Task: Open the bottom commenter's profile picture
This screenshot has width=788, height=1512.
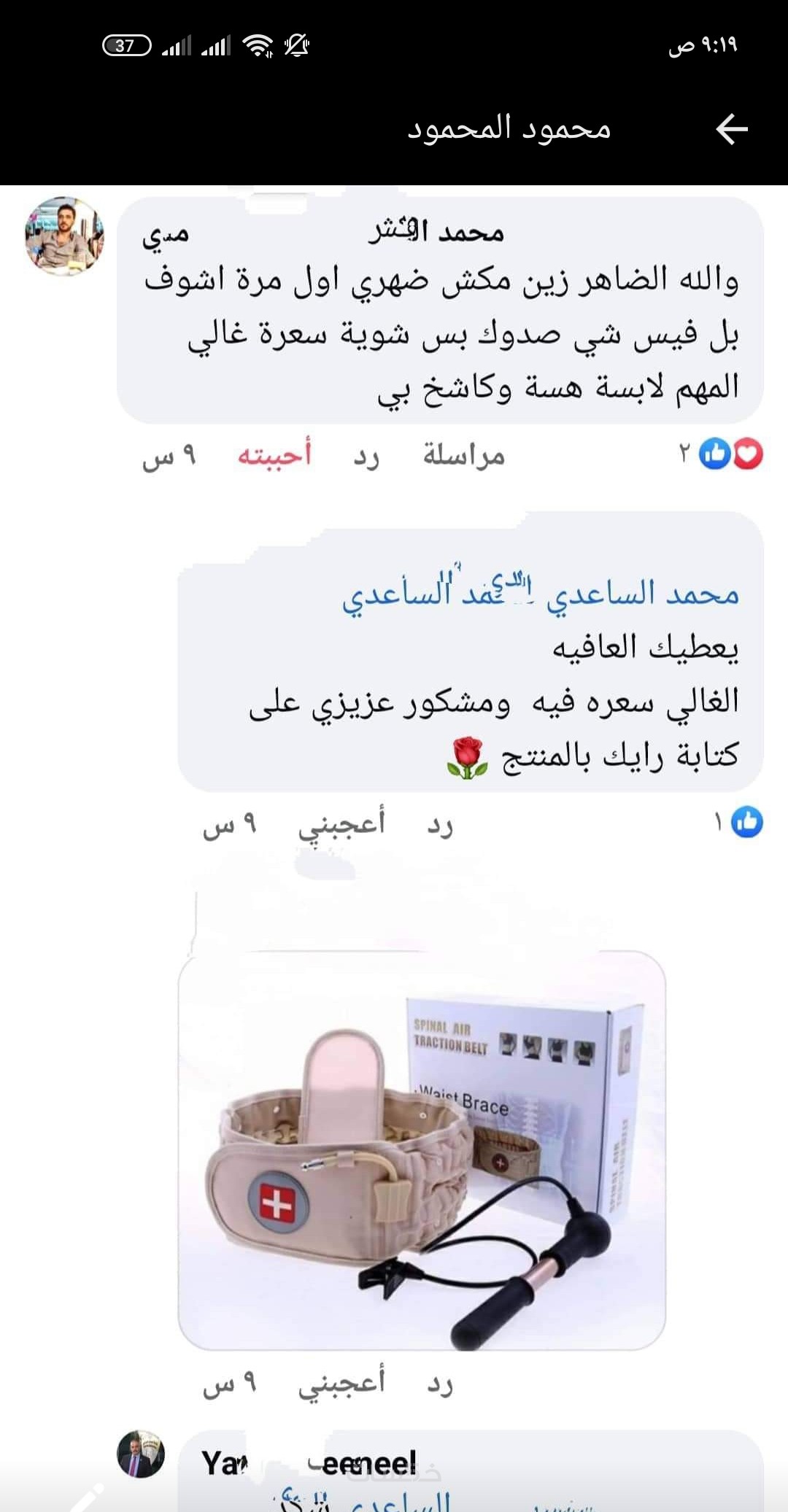Action: point(140,1454)
